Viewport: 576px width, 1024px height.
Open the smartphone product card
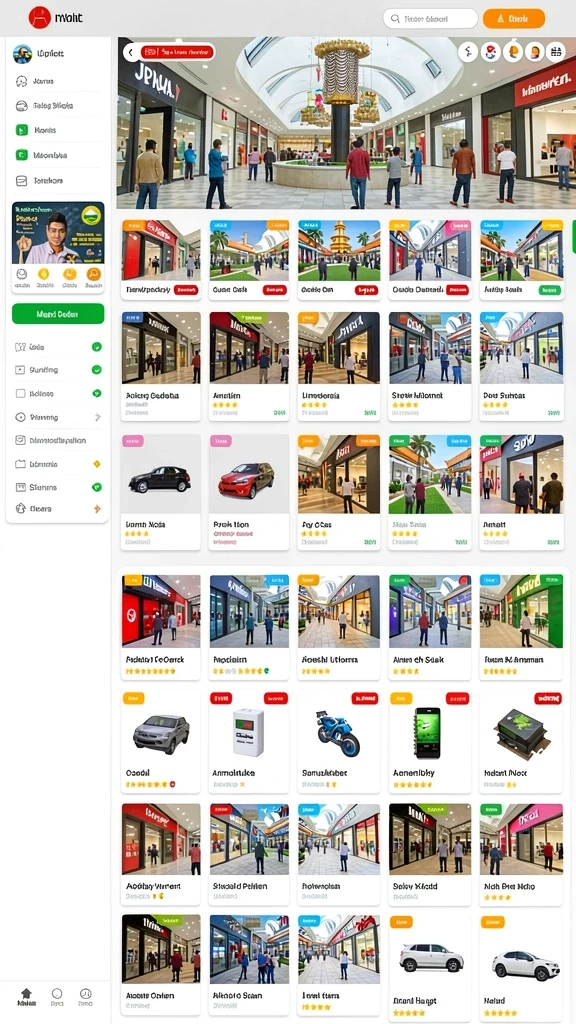point(430,741)
